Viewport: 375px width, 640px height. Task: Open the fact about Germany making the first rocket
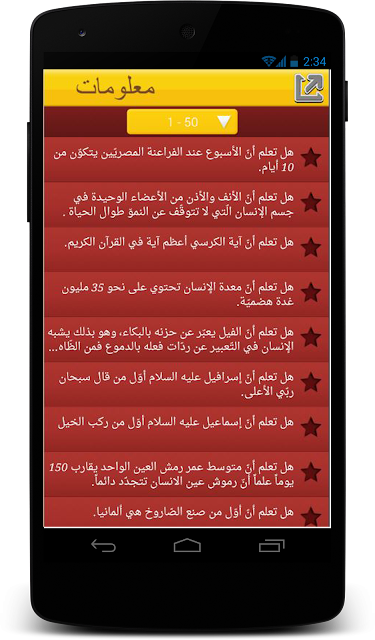tap(186, 512)
